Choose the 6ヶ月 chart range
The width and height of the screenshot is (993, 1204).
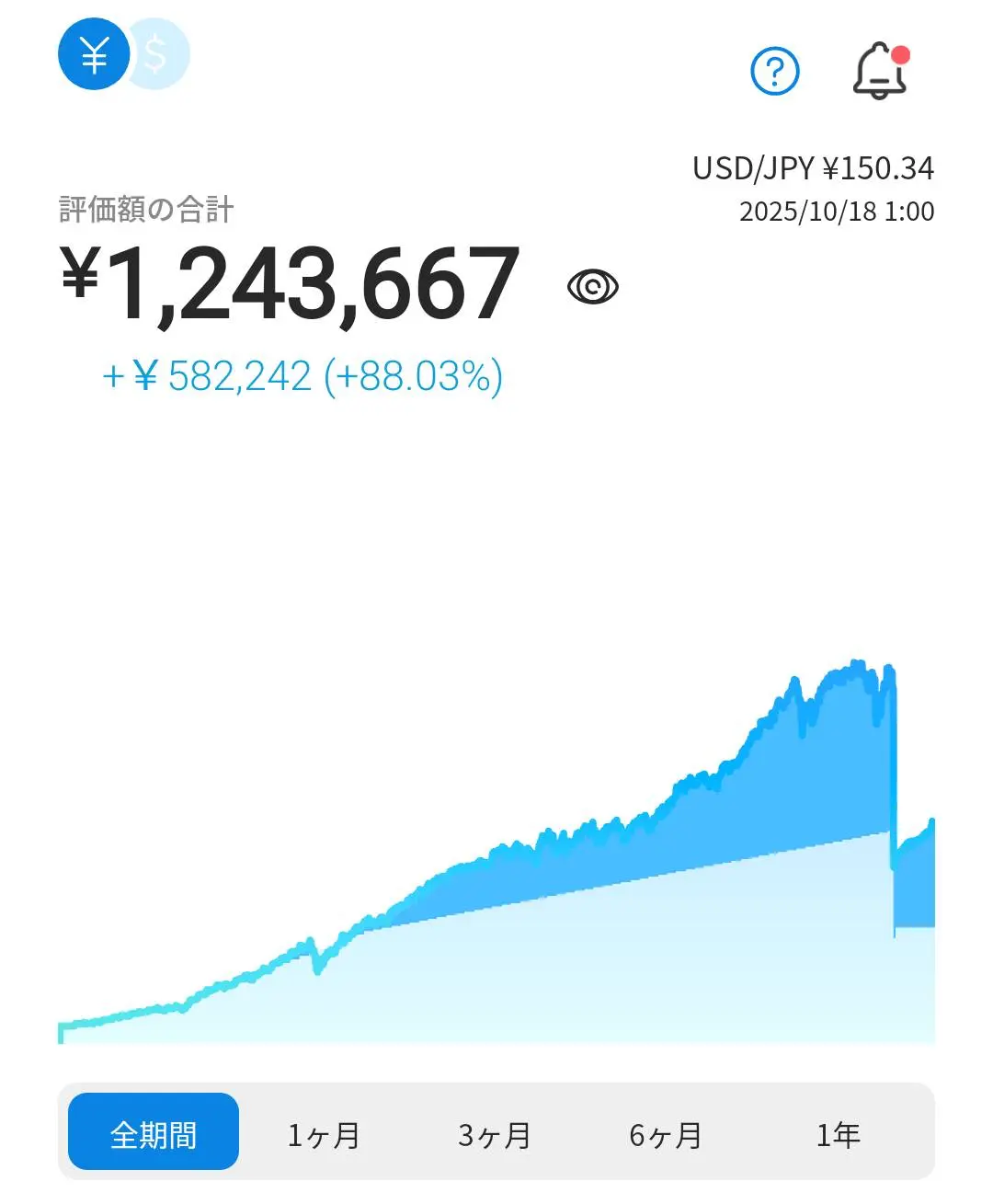[x=666, y=1134]
